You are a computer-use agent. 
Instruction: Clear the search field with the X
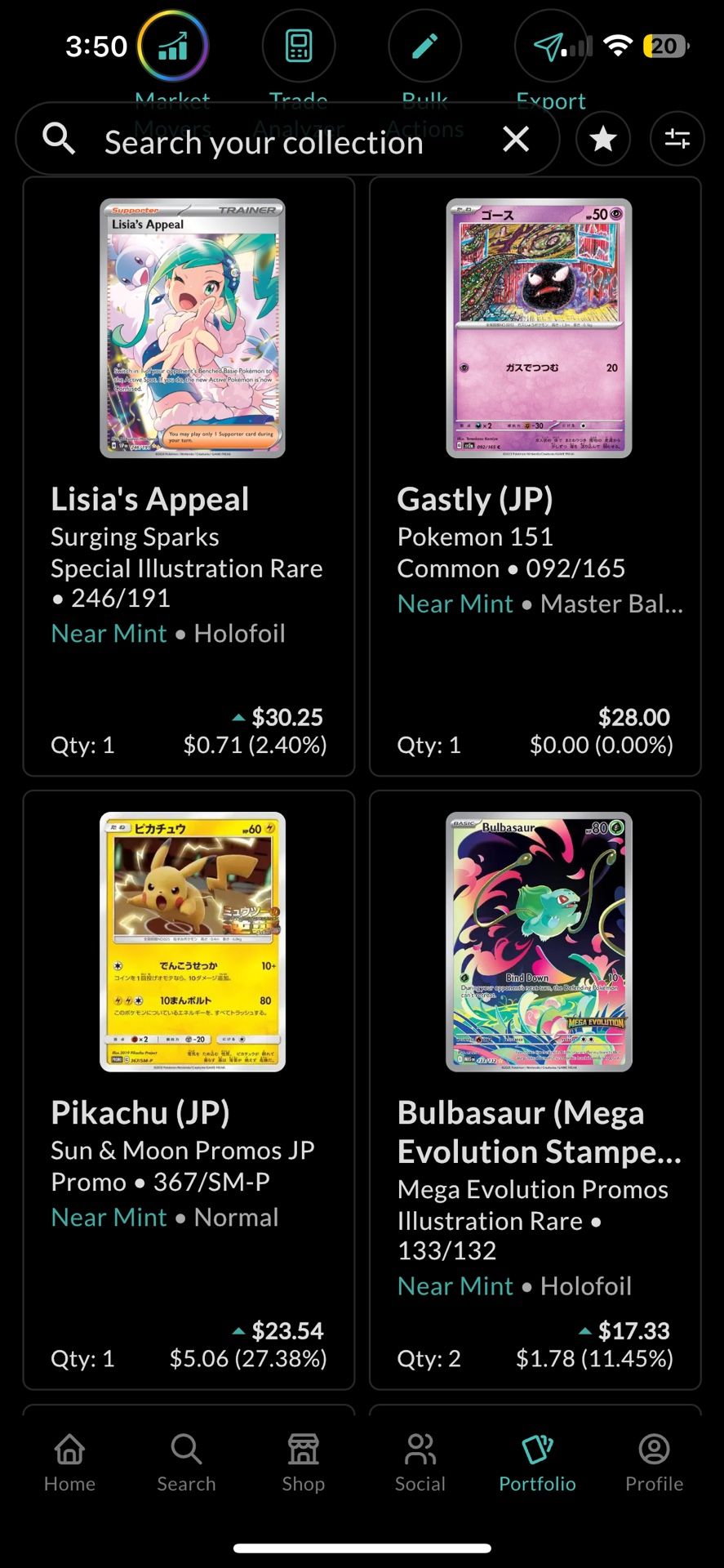tap(516, 139)
